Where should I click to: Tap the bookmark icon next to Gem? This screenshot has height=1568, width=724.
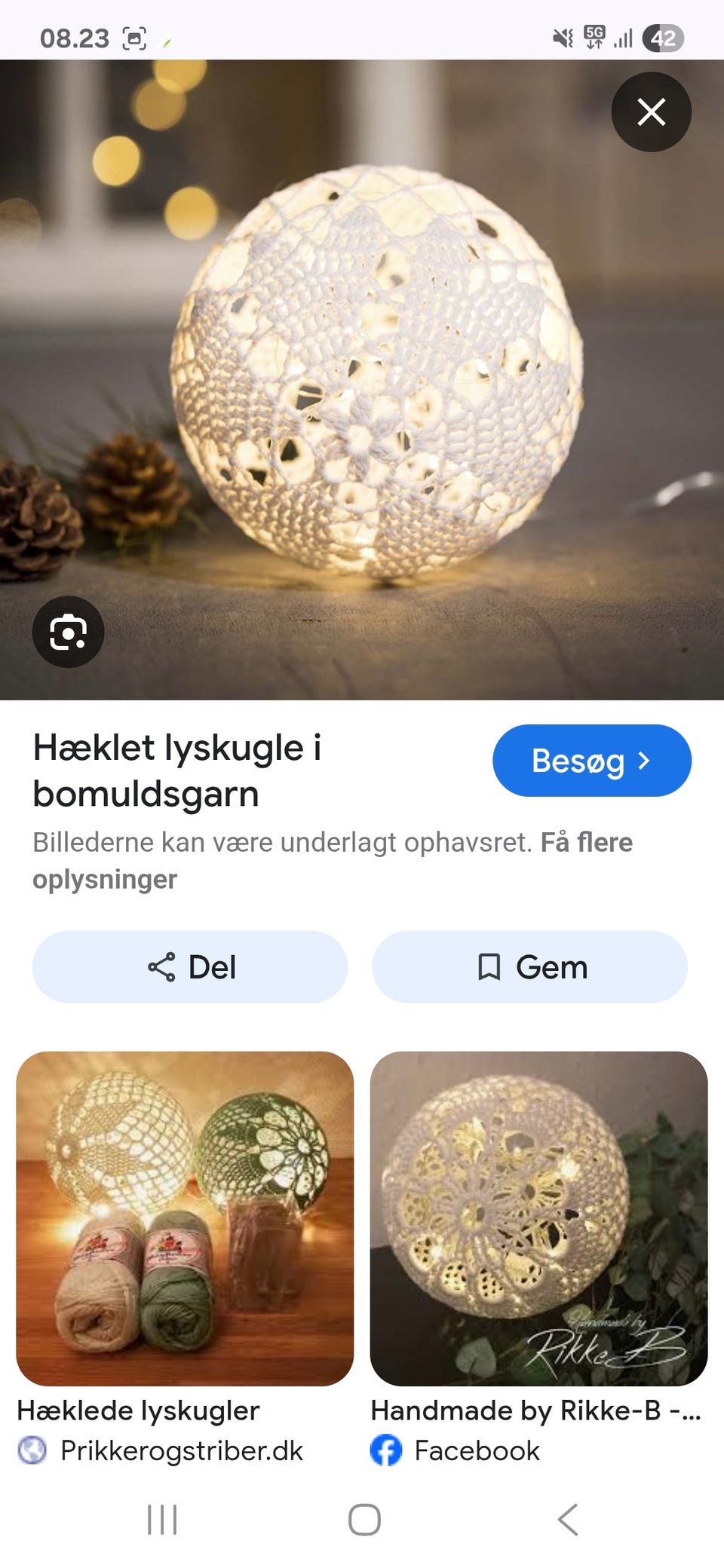coord(490,967)
